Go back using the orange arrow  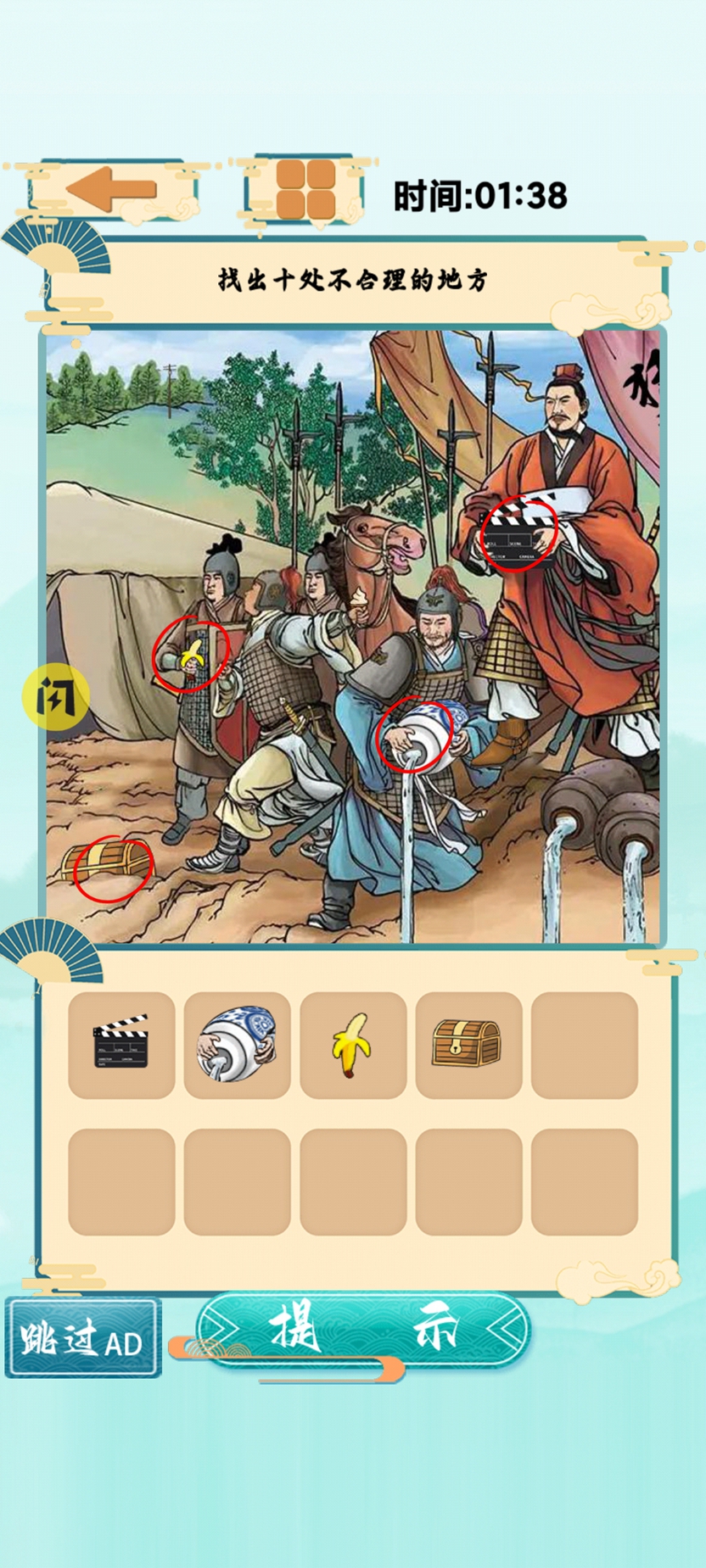[111, 190]
